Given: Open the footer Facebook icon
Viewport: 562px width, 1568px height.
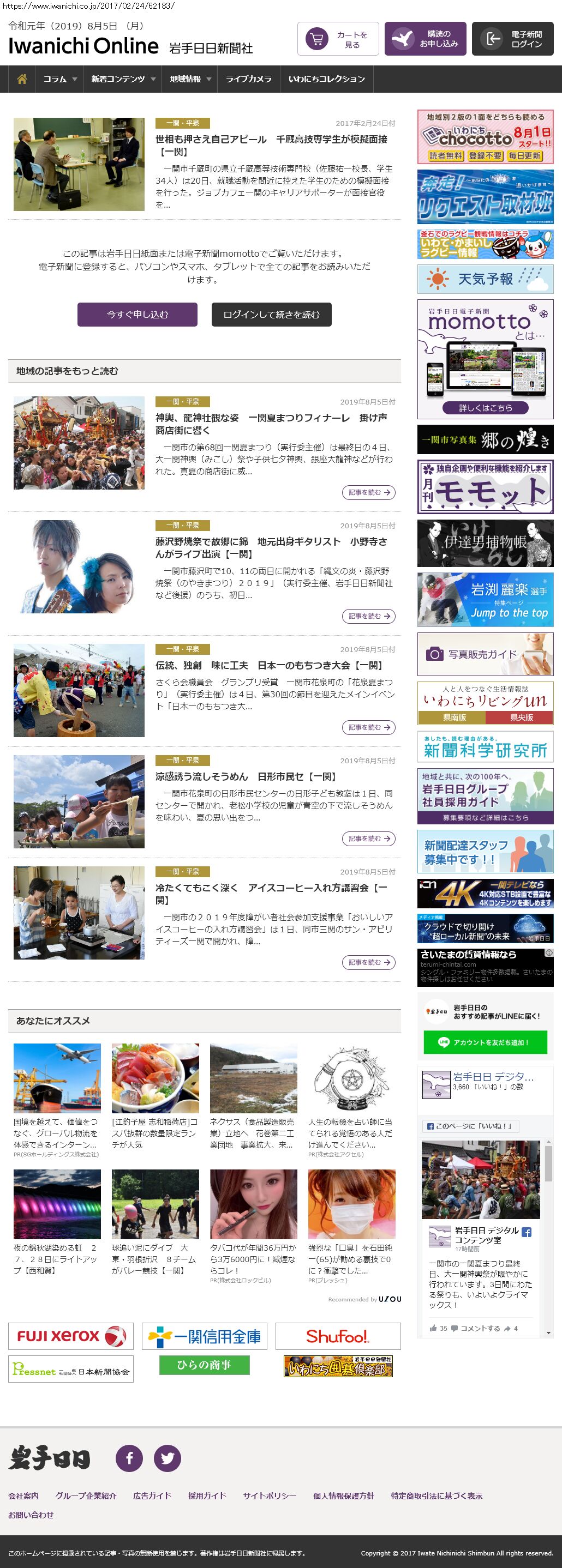Looking at the screenshot, I should click(x=129, y=1458).
